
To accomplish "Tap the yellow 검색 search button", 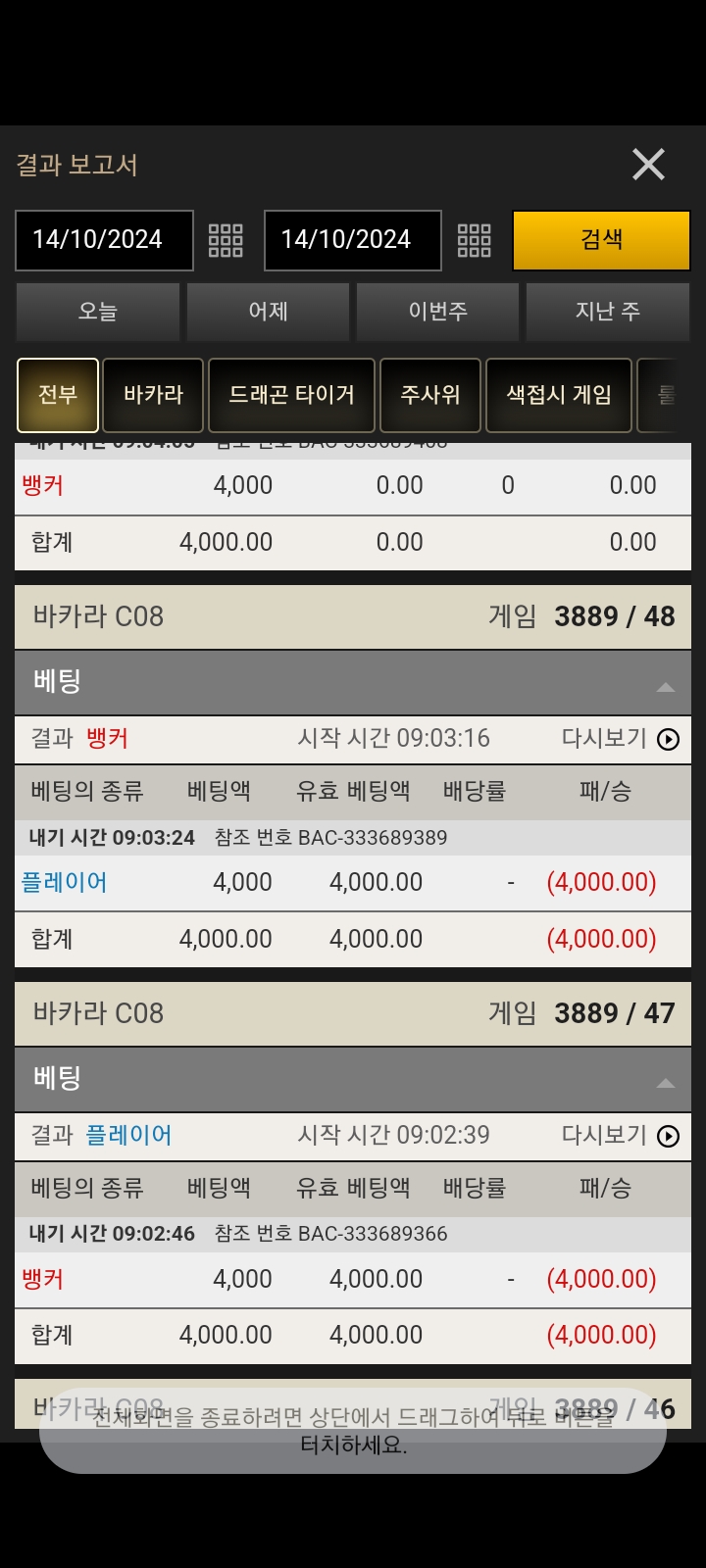I will (601, 240).
